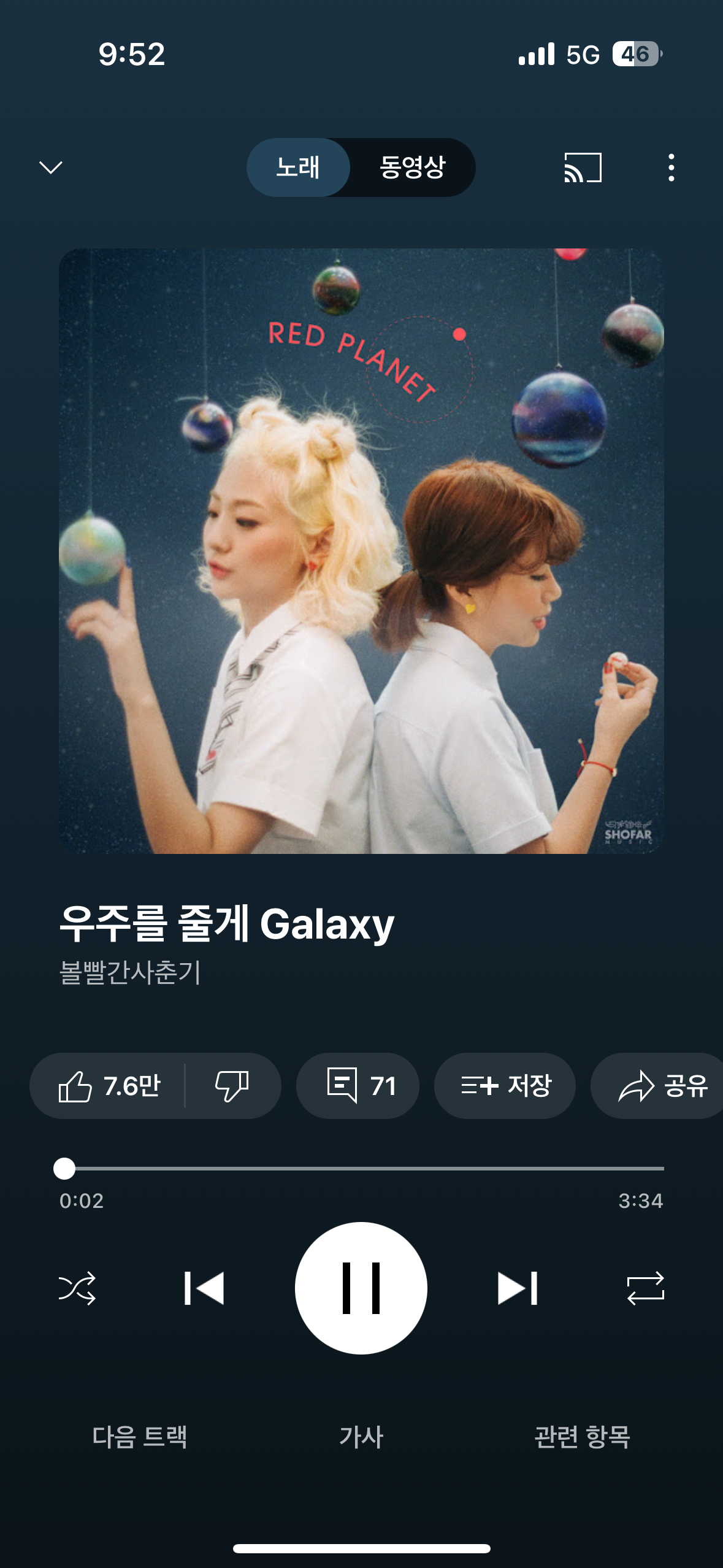Show the 가사 lyrics tab
The width and height of the screenshot is (723, 1568).
(x=361, y=1437)
